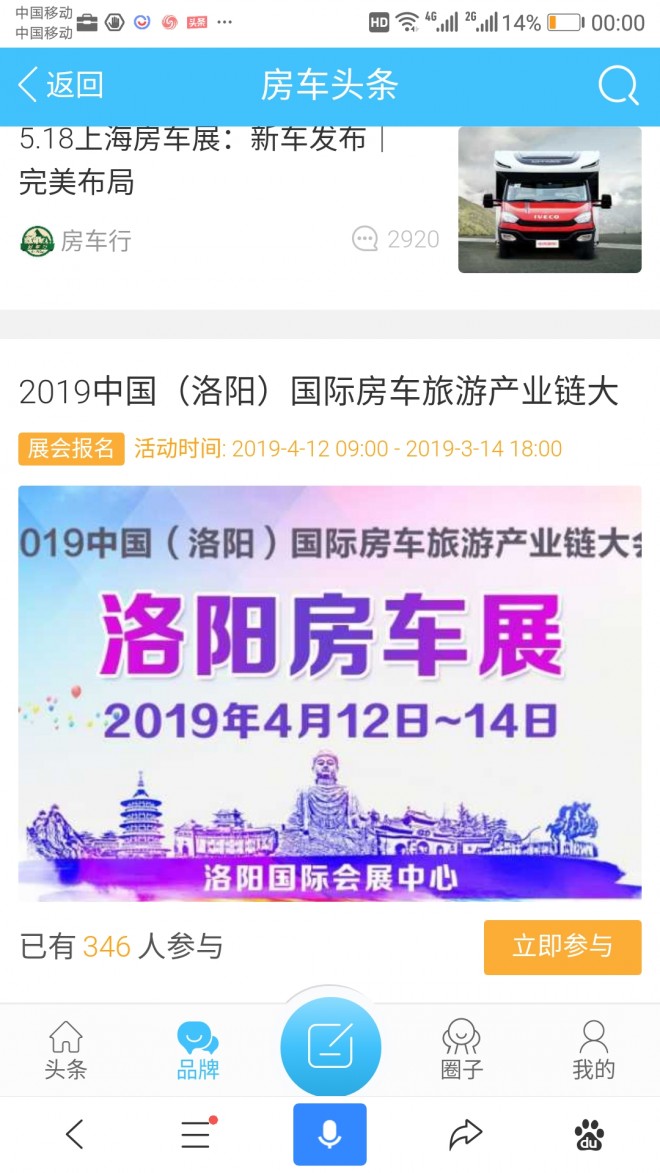This screenshot has height=1173, width=660.
Task: Open the 房车行 author profile
Action: (x=77, y=240)
